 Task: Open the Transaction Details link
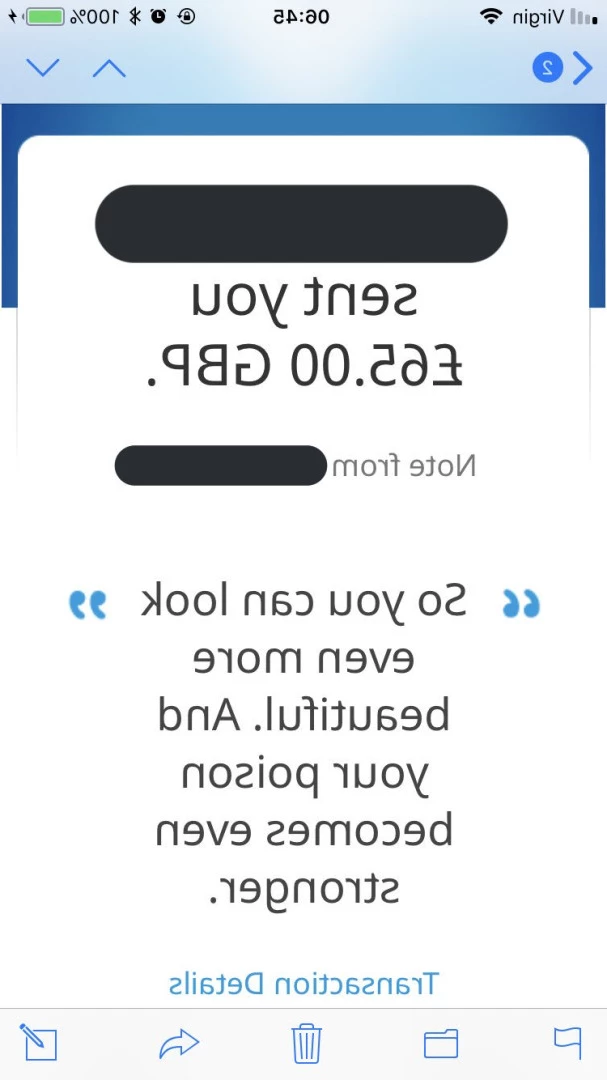(x=303, y=983)
